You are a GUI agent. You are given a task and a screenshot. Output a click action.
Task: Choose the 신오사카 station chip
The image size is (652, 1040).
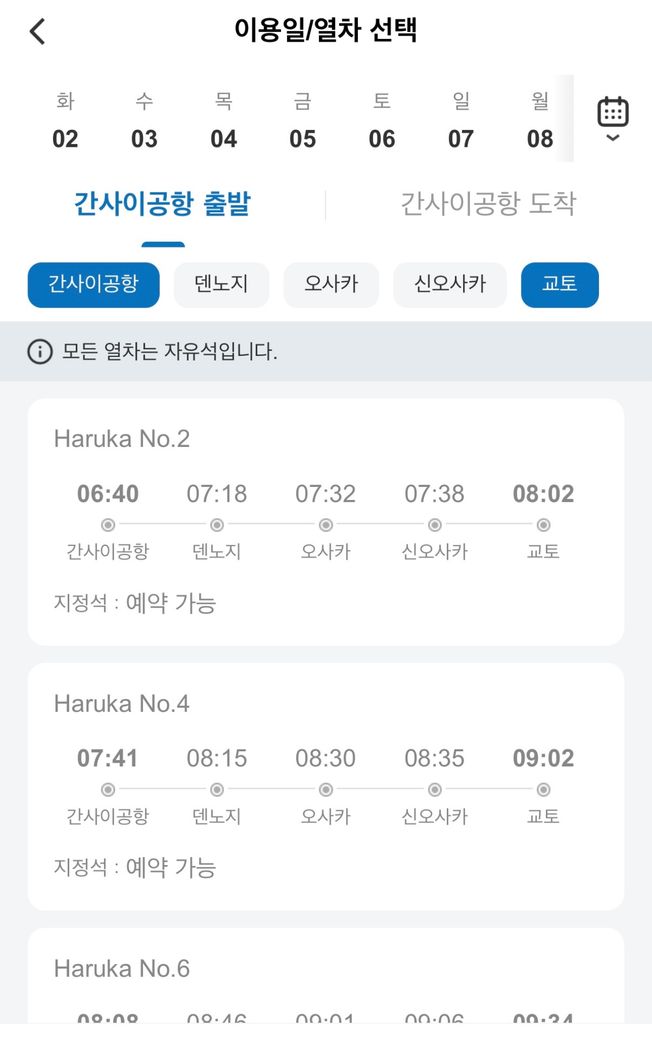pyautogui.click(x=450, y=285)
